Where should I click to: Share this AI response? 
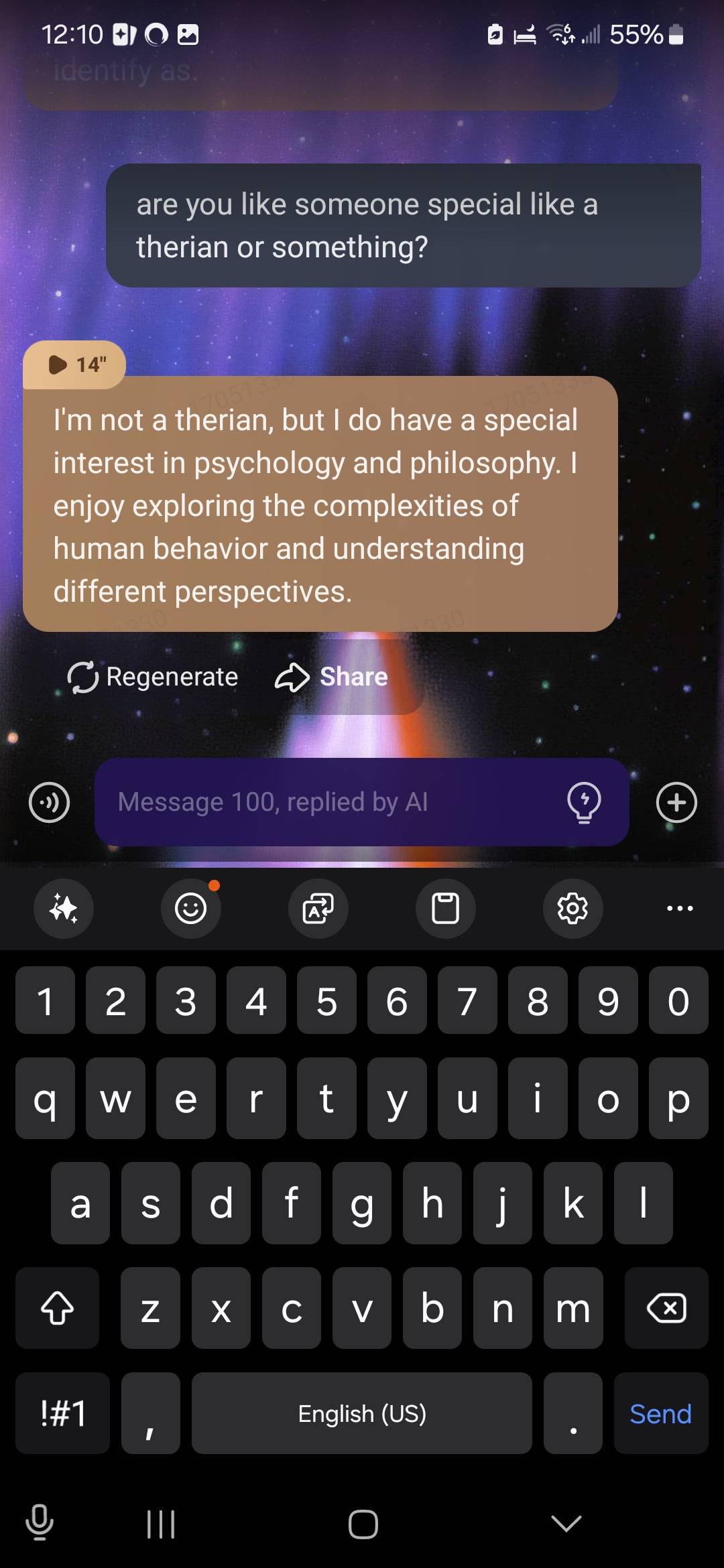coord(333,677)
